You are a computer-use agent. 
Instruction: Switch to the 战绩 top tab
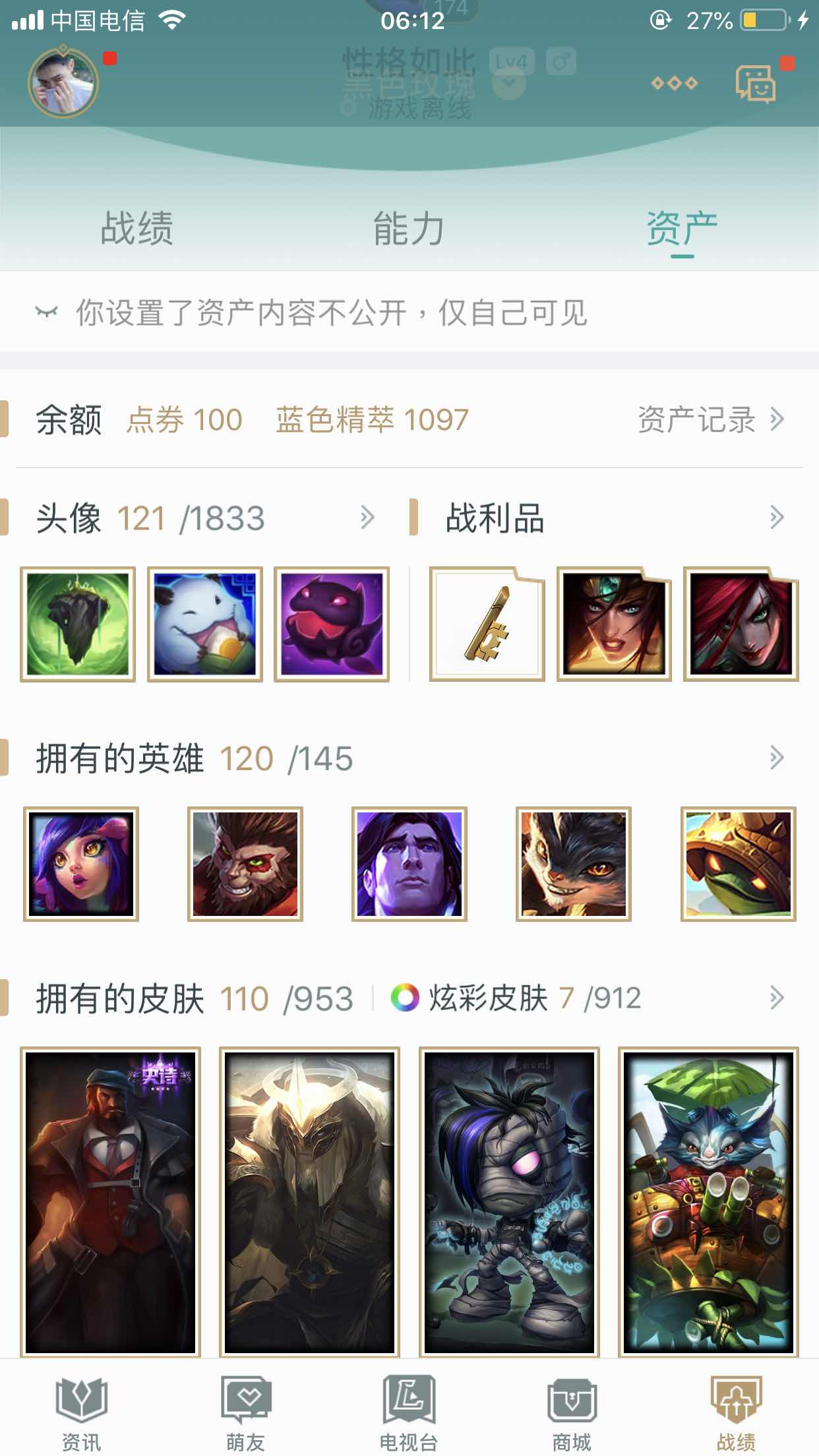click(x=136, y=229)
